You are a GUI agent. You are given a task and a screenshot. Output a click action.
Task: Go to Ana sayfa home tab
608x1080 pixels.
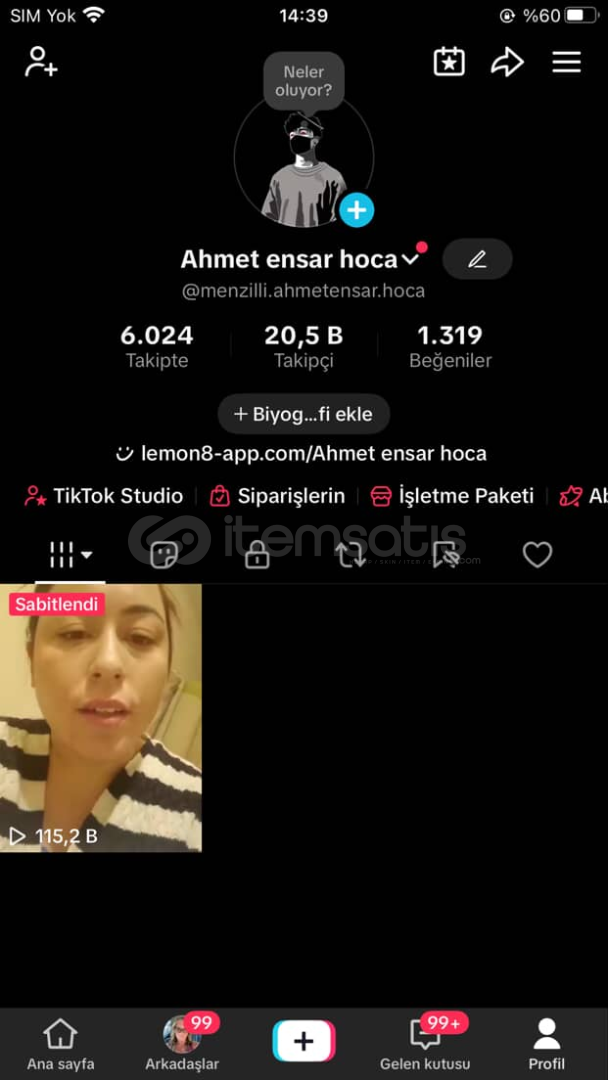[60, 1045]
